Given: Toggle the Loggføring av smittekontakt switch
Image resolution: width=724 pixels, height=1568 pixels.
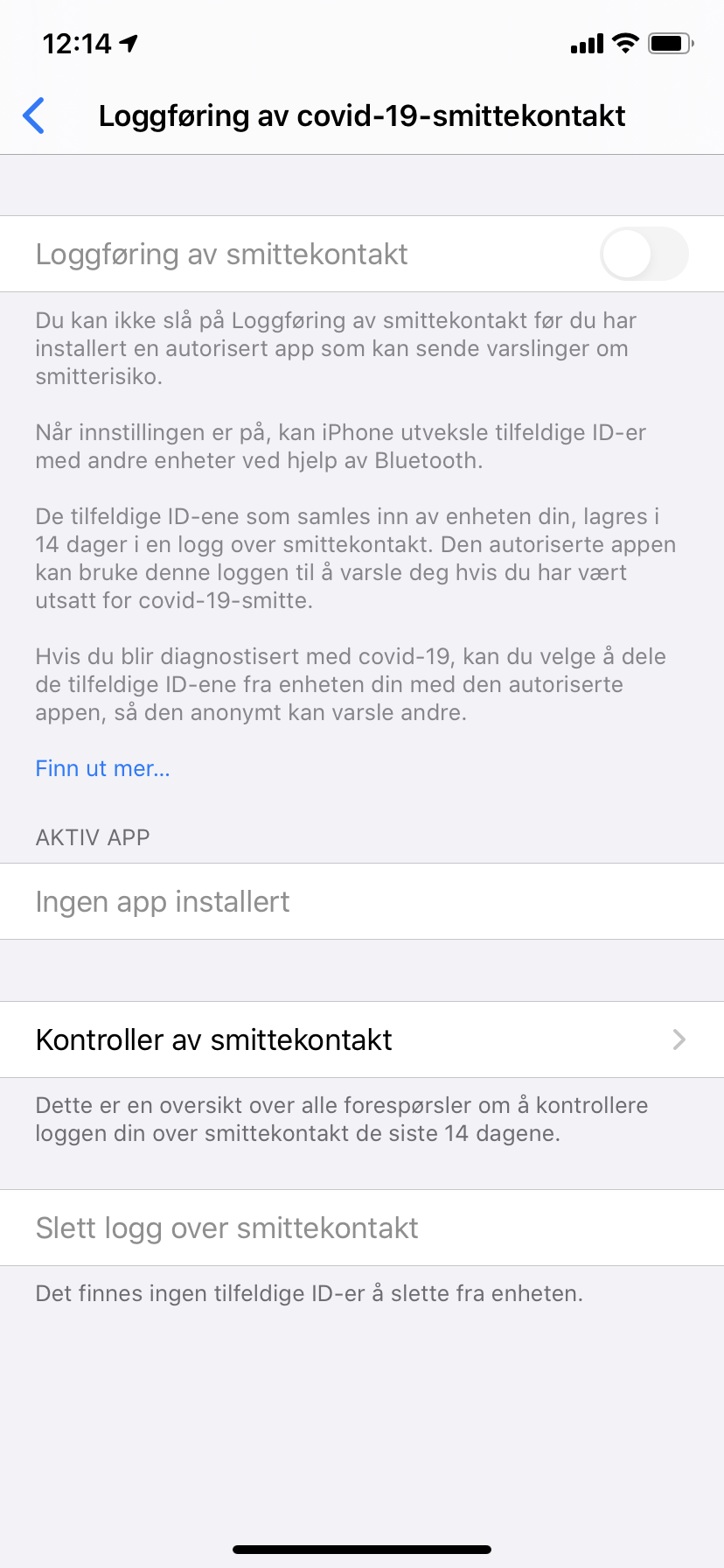Looking at the screenshot, I should (x=644, y=254).
